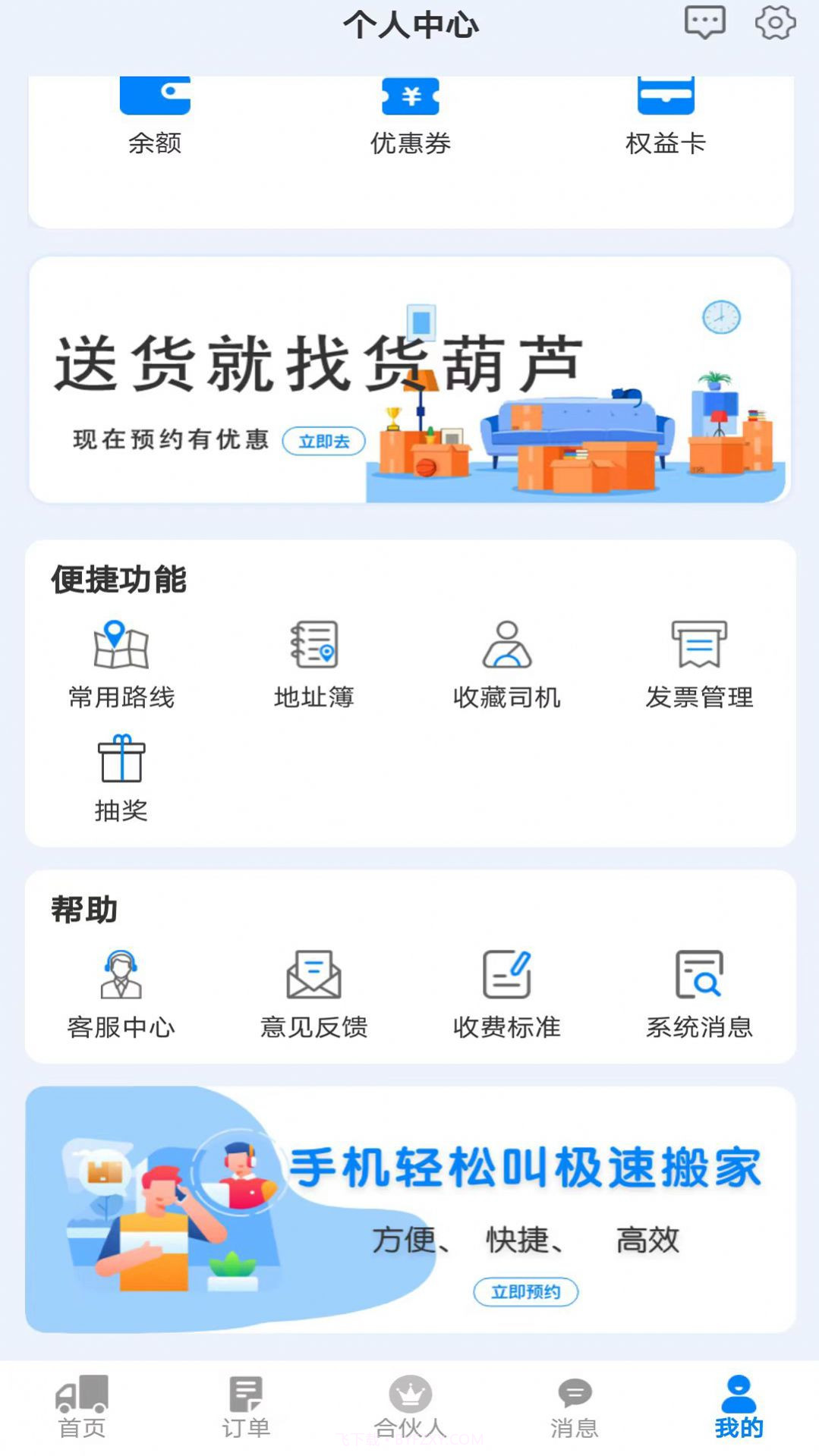This screenshot has width=819, height=1456.
Task: Tap the 立即去 button on the banner
Action: [323, 441]
